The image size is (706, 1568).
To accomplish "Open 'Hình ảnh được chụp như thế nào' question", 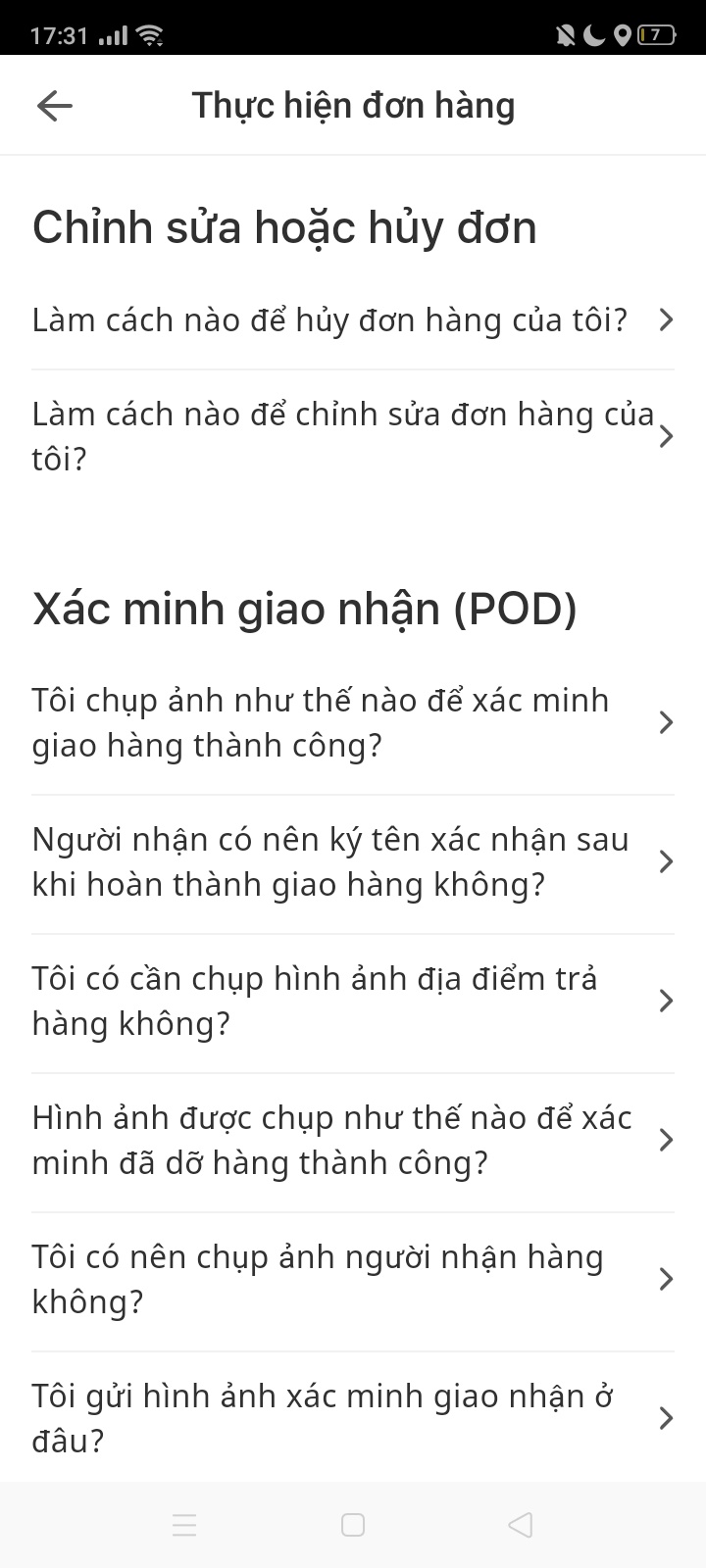I will (x=353, y=1141).
